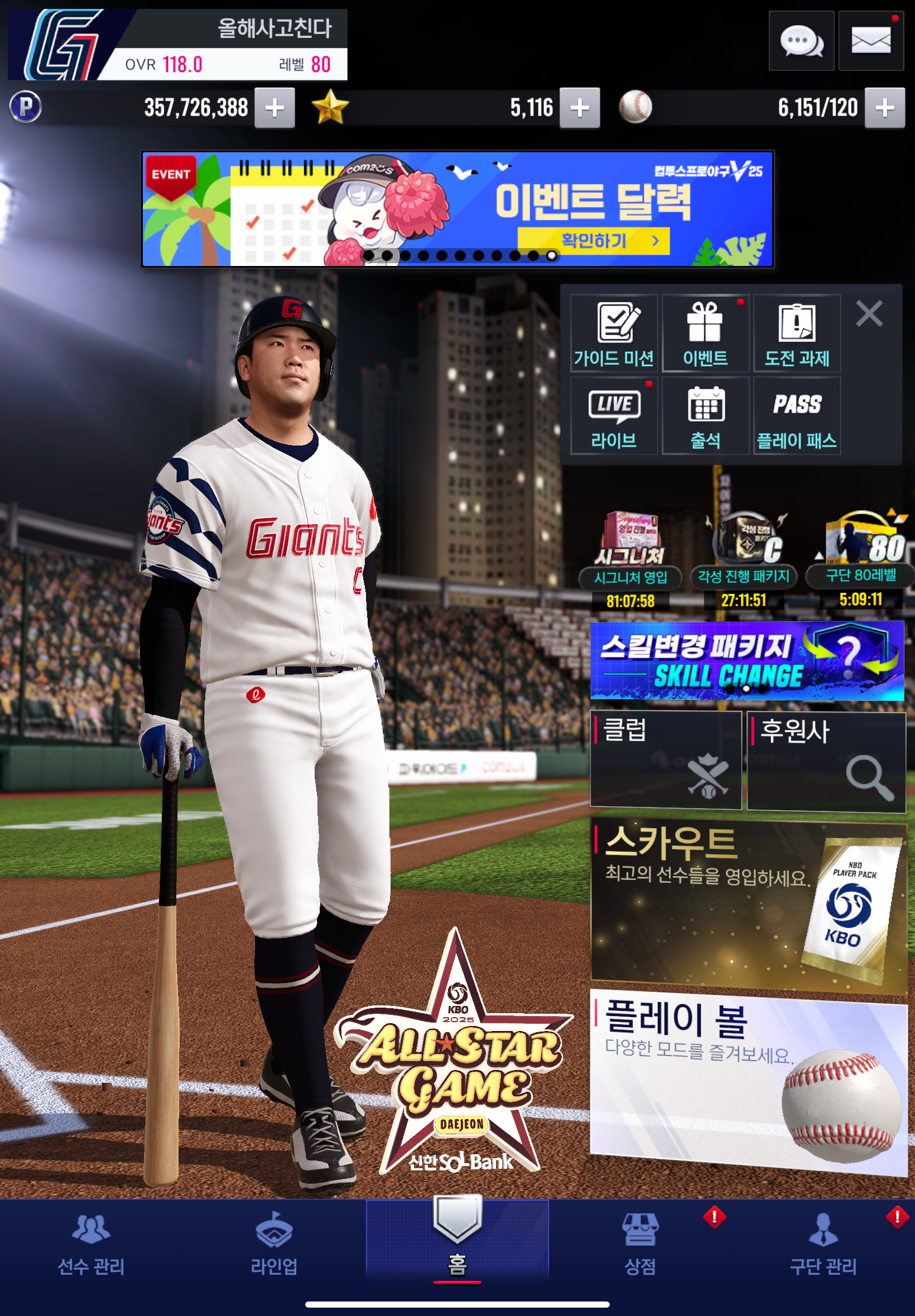Tap the plus next to the play ball count
The image size is (915, 1316).
coord(884,108)
